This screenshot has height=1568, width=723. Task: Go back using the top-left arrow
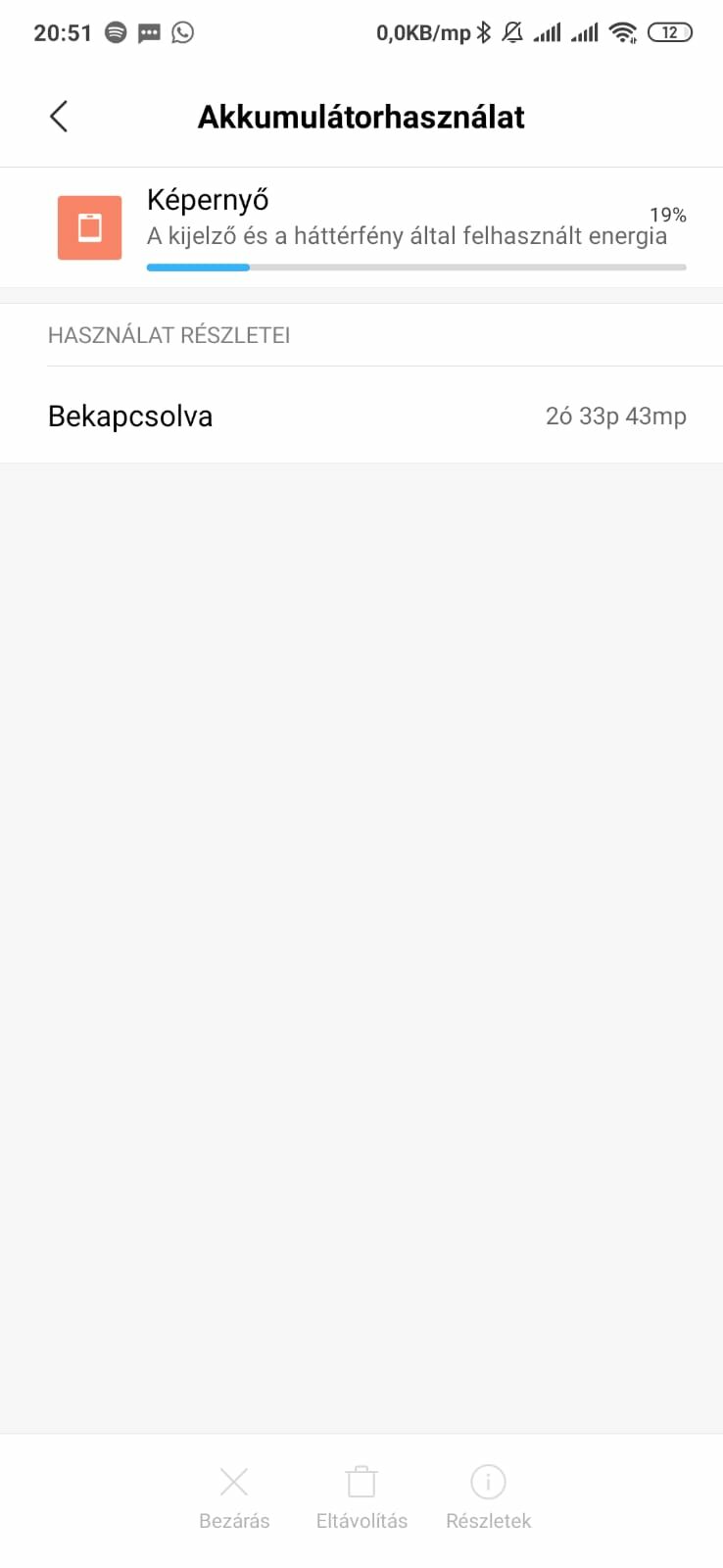(59, 117)
